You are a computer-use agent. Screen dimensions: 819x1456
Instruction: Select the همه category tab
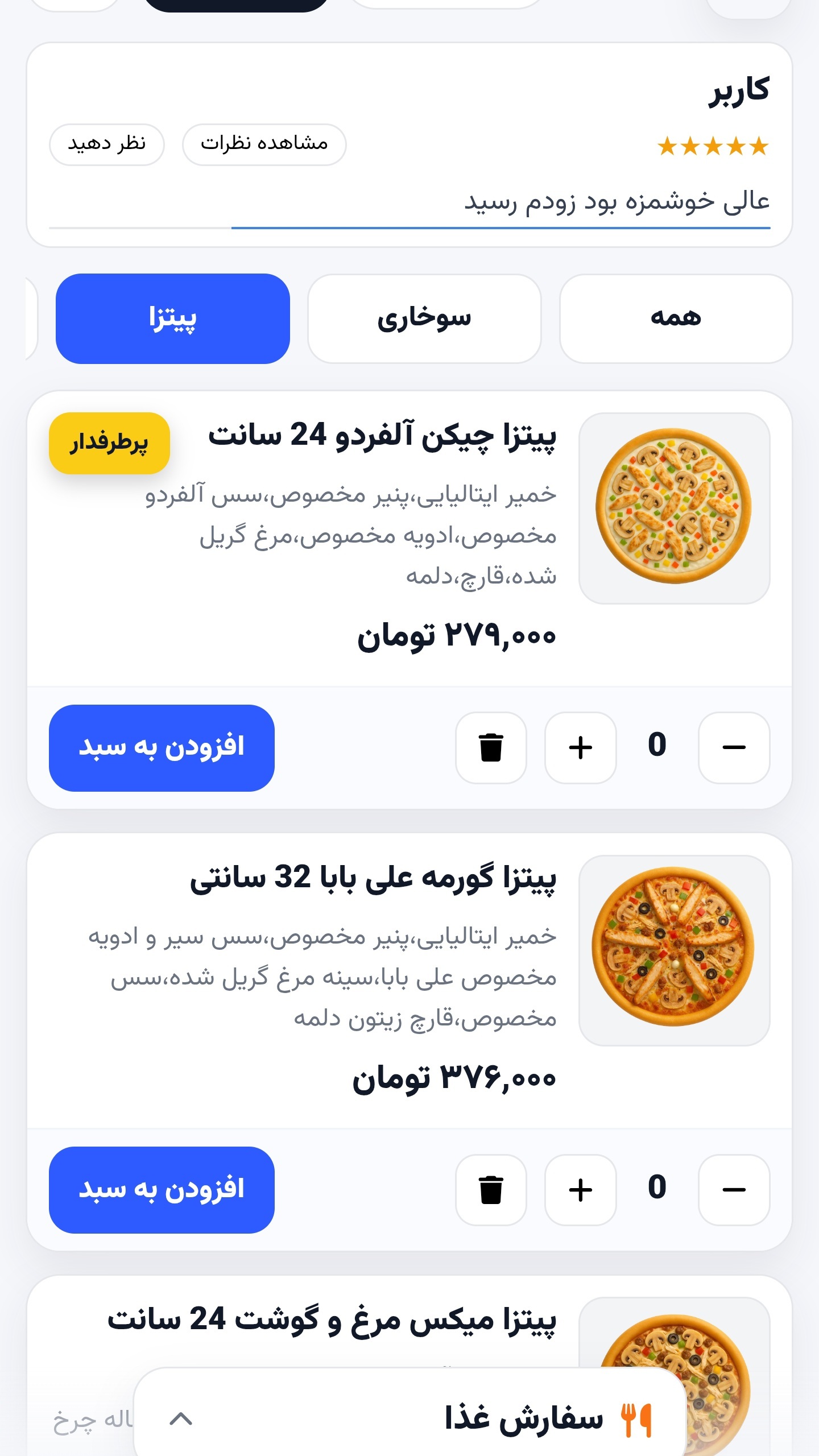point(675,318)
